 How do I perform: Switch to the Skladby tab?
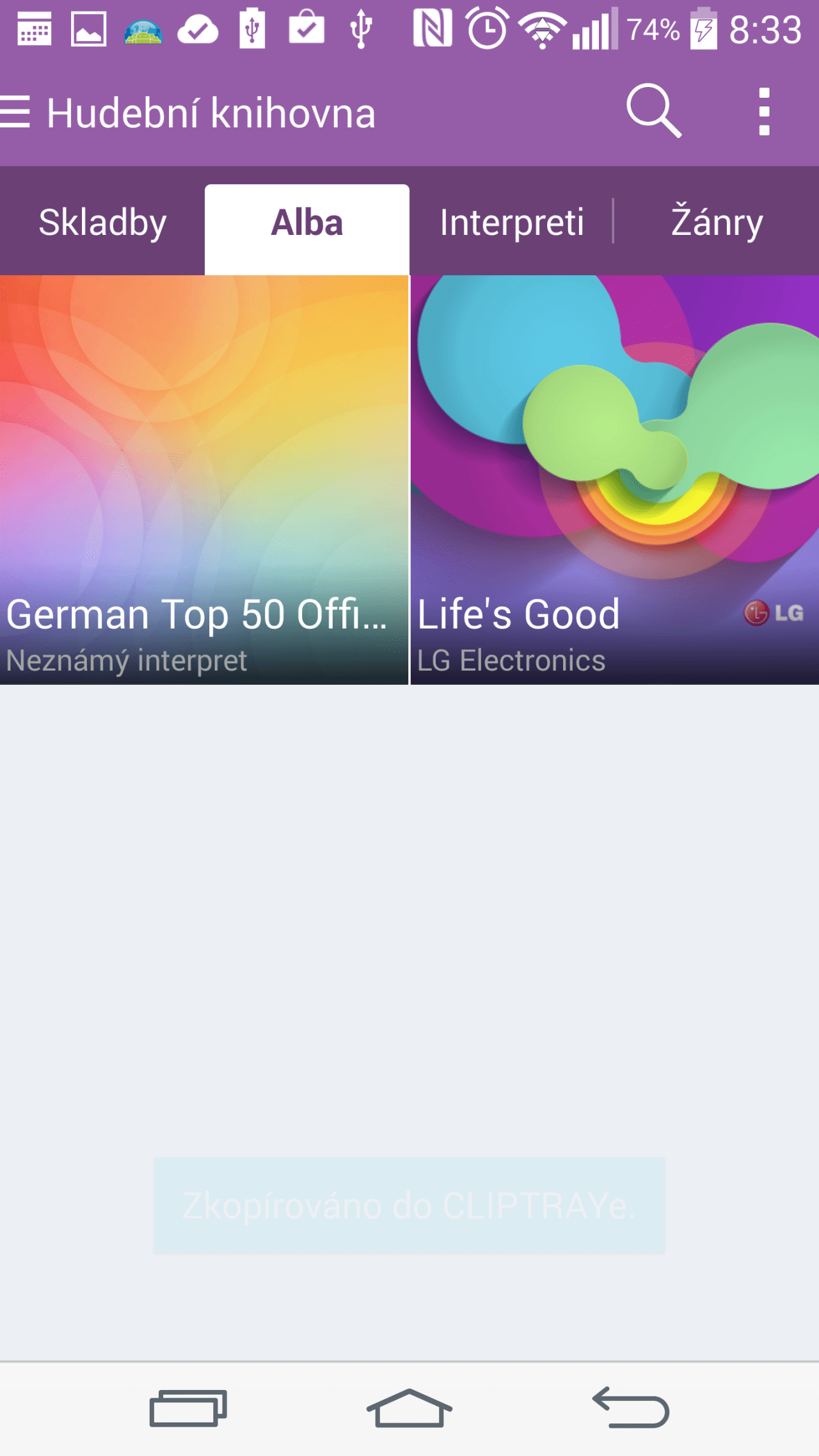click(102, 222)
